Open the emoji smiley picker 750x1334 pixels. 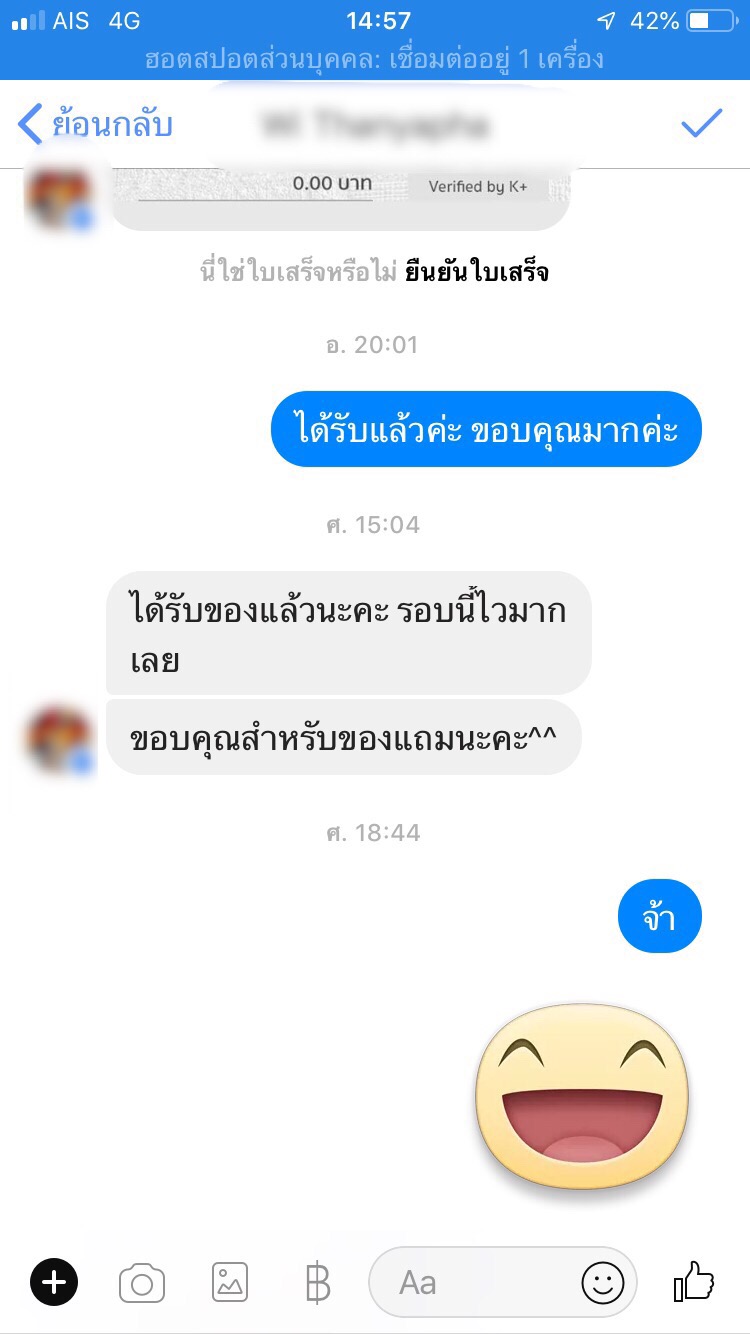pos(603,1283)
